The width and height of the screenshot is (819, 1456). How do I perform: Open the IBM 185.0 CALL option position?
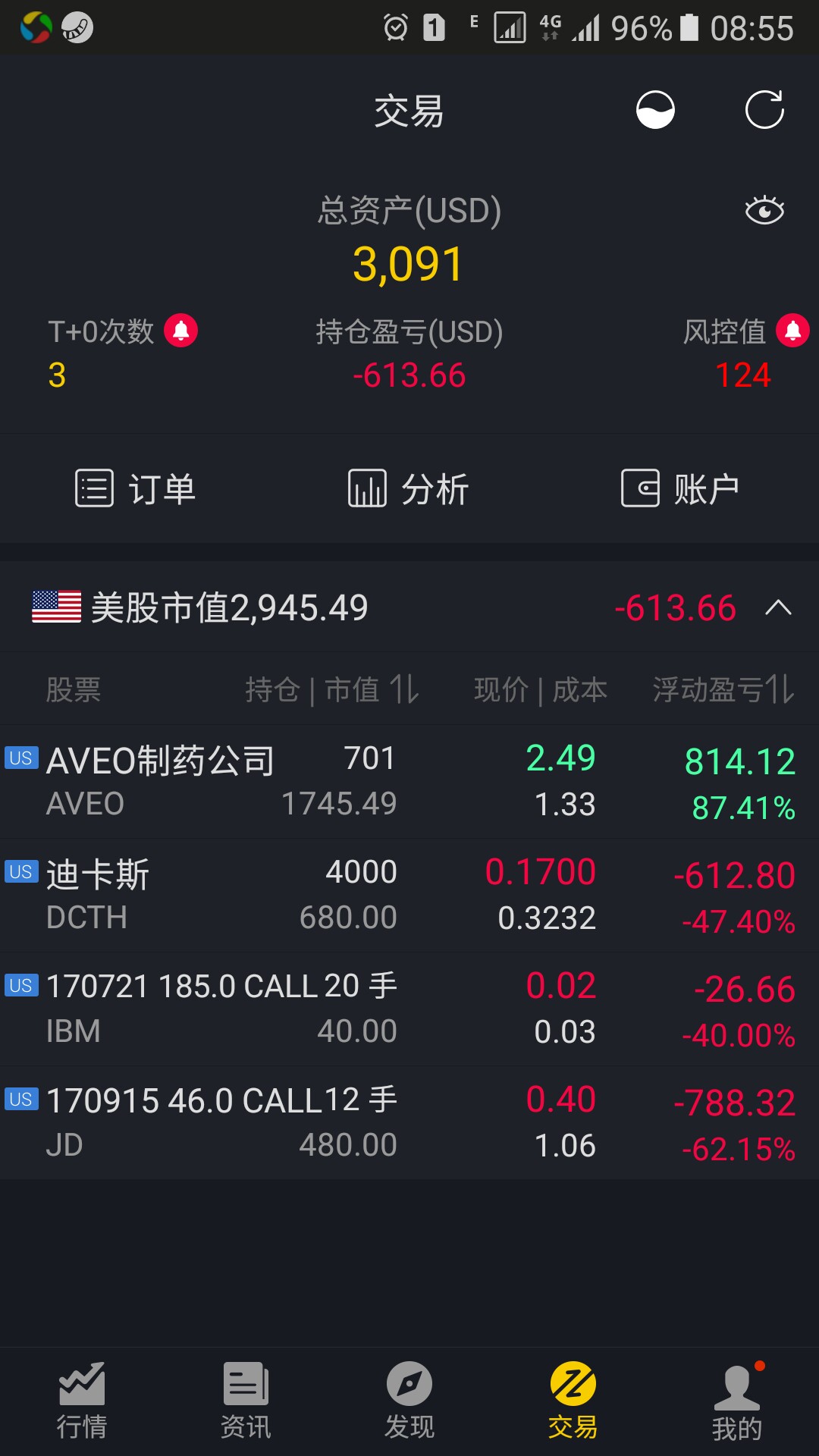click(x=409, y=1009)
